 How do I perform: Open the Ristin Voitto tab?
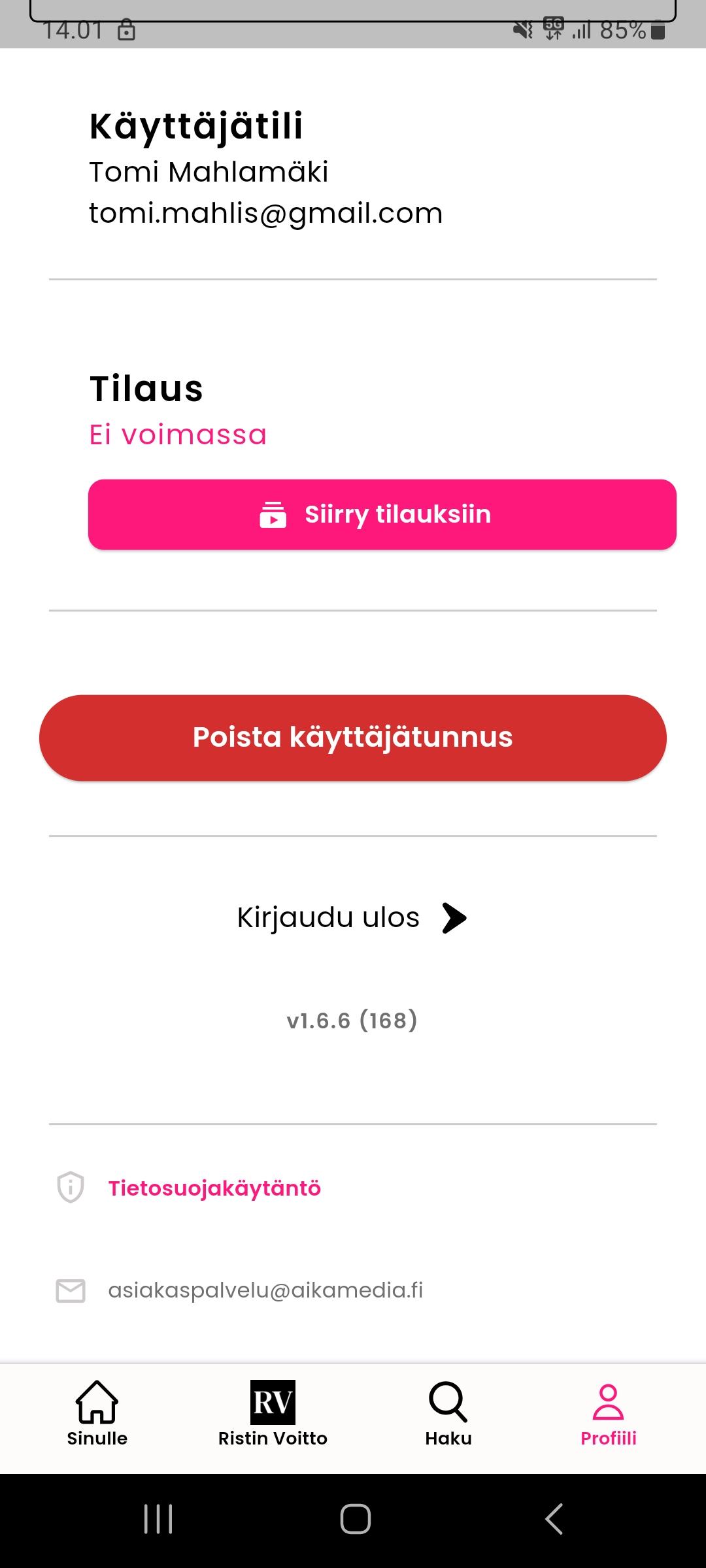coord(273,1414)
